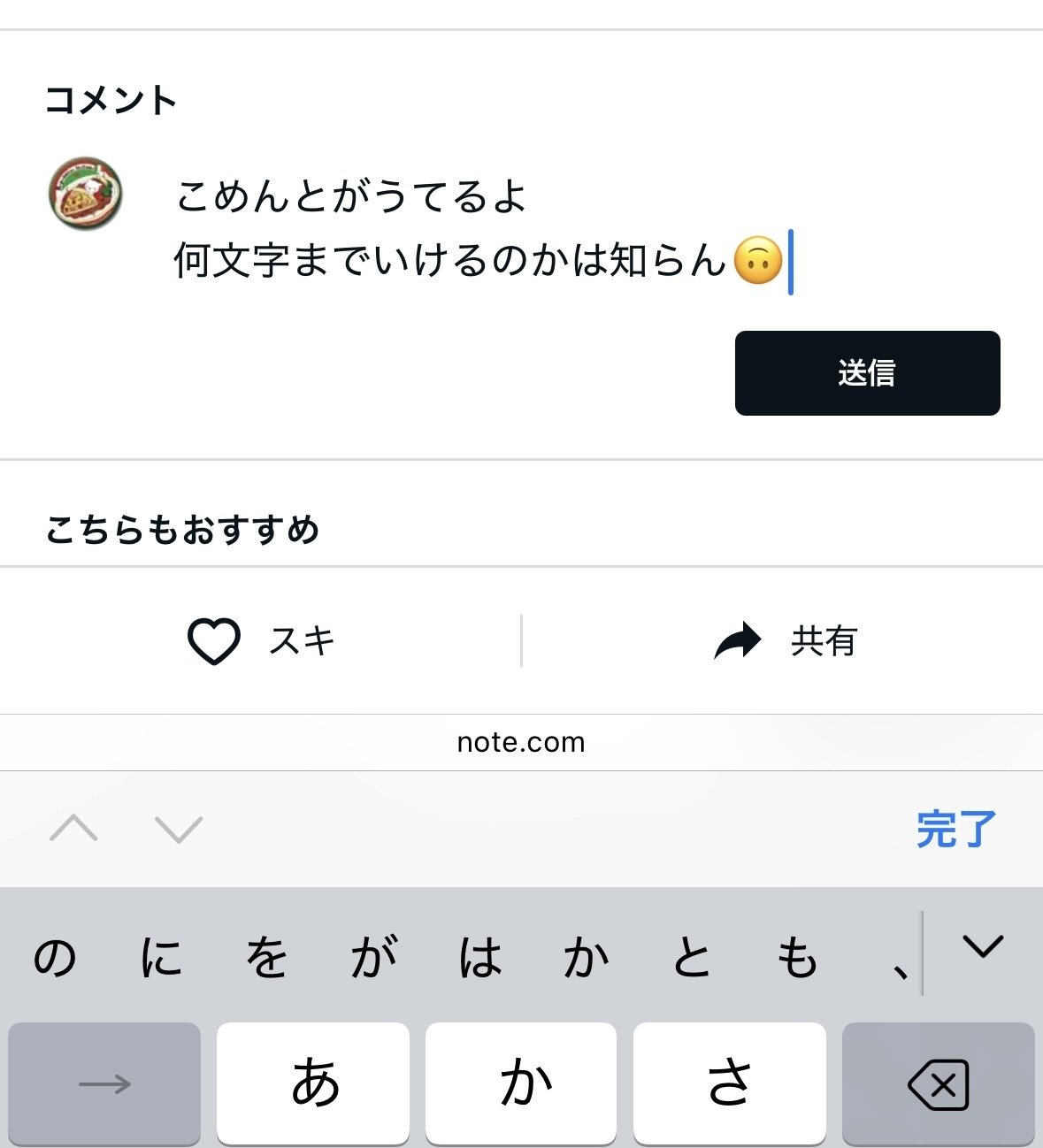Tap the backspace key on the keyboard
The height and width of the screenshot is (1148, 1043).
click(939, 1083)
